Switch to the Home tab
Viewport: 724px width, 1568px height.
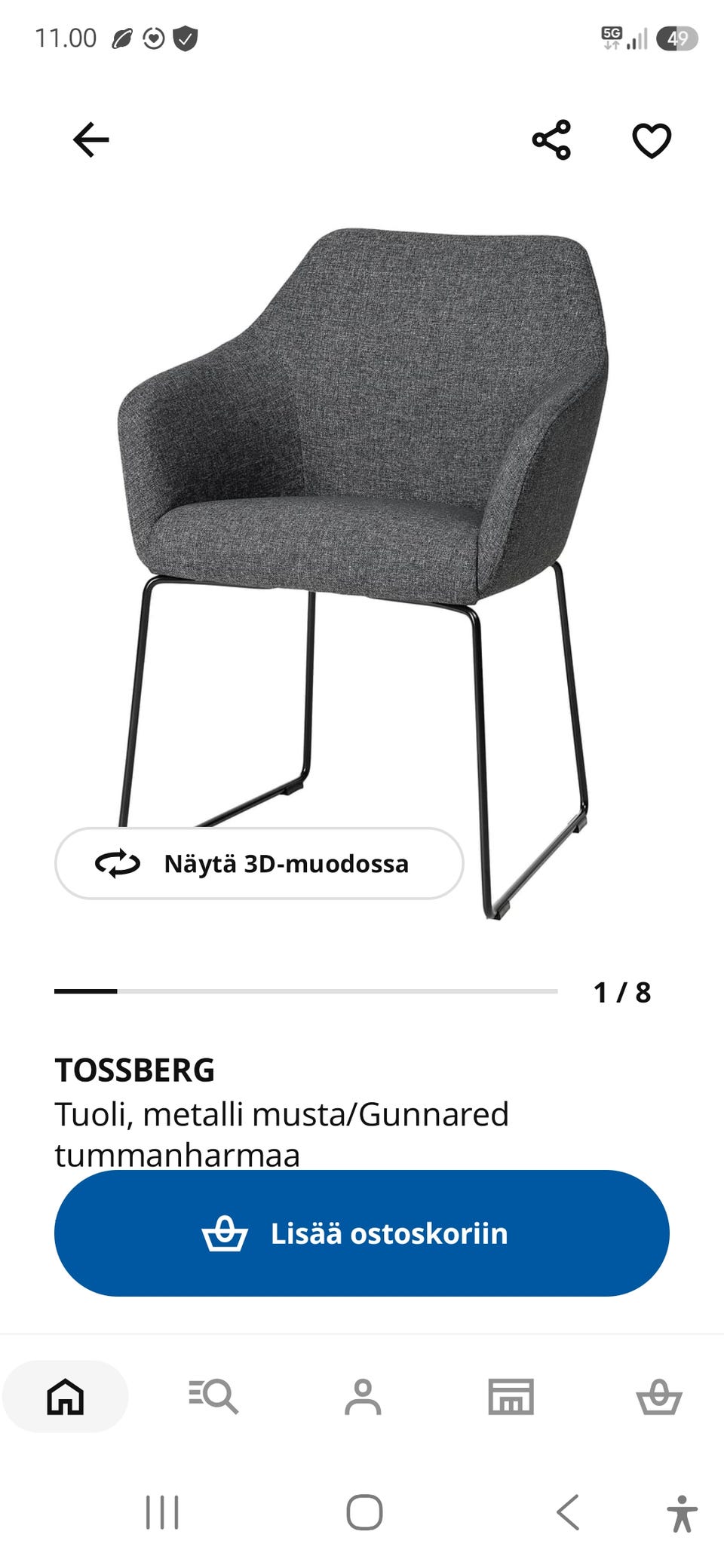point(66,1397)
